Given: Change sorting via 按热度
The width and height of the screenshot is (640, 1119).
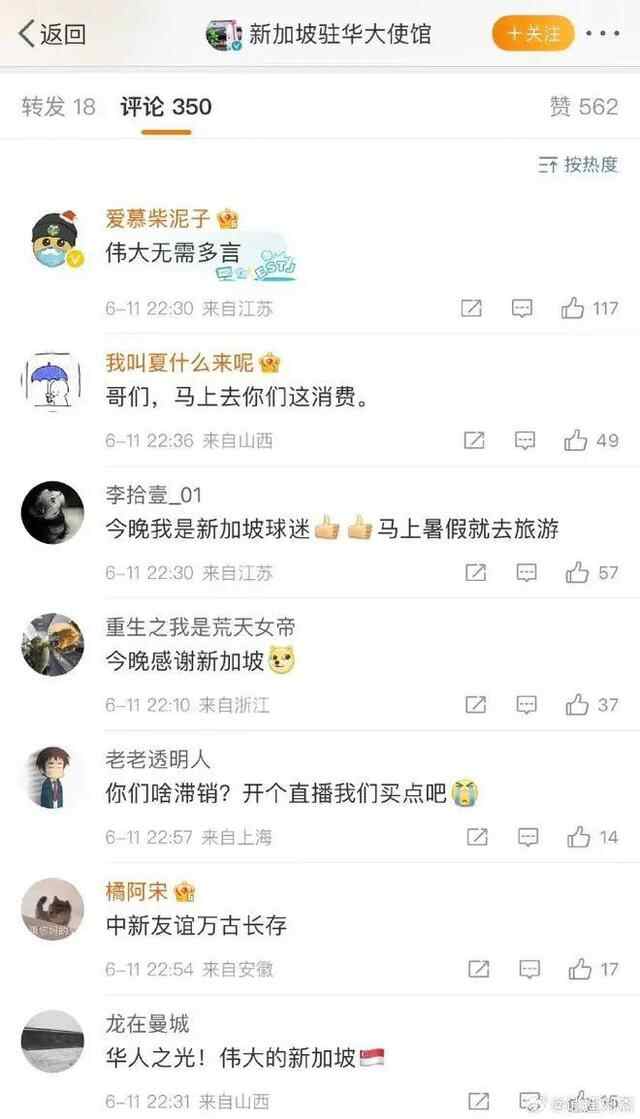Looking at the screenshot, I should [578, 165].
